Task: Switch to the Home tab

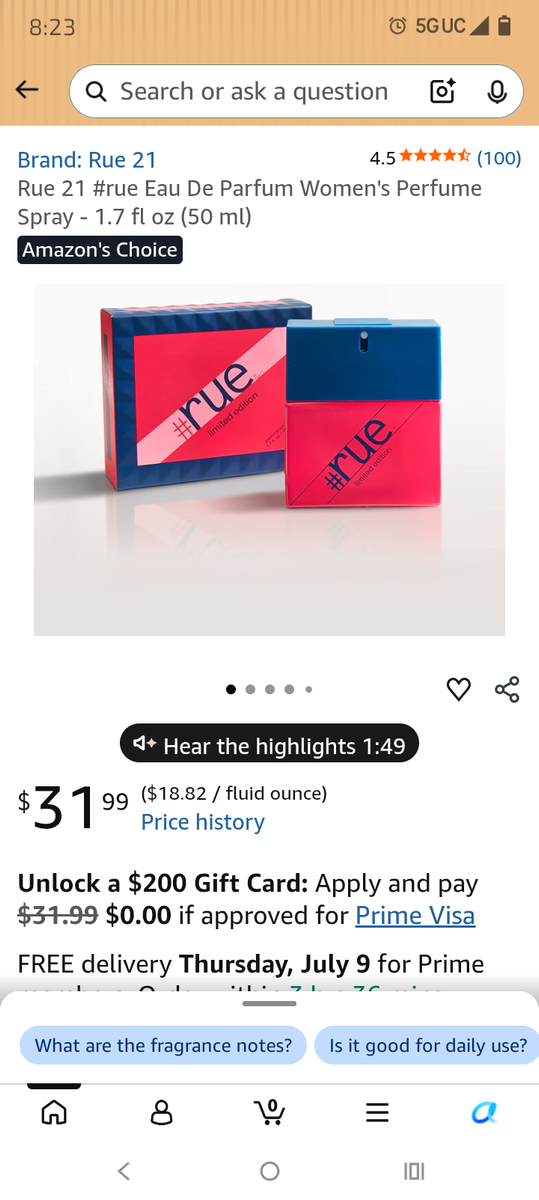Action: pos(54,1111)
